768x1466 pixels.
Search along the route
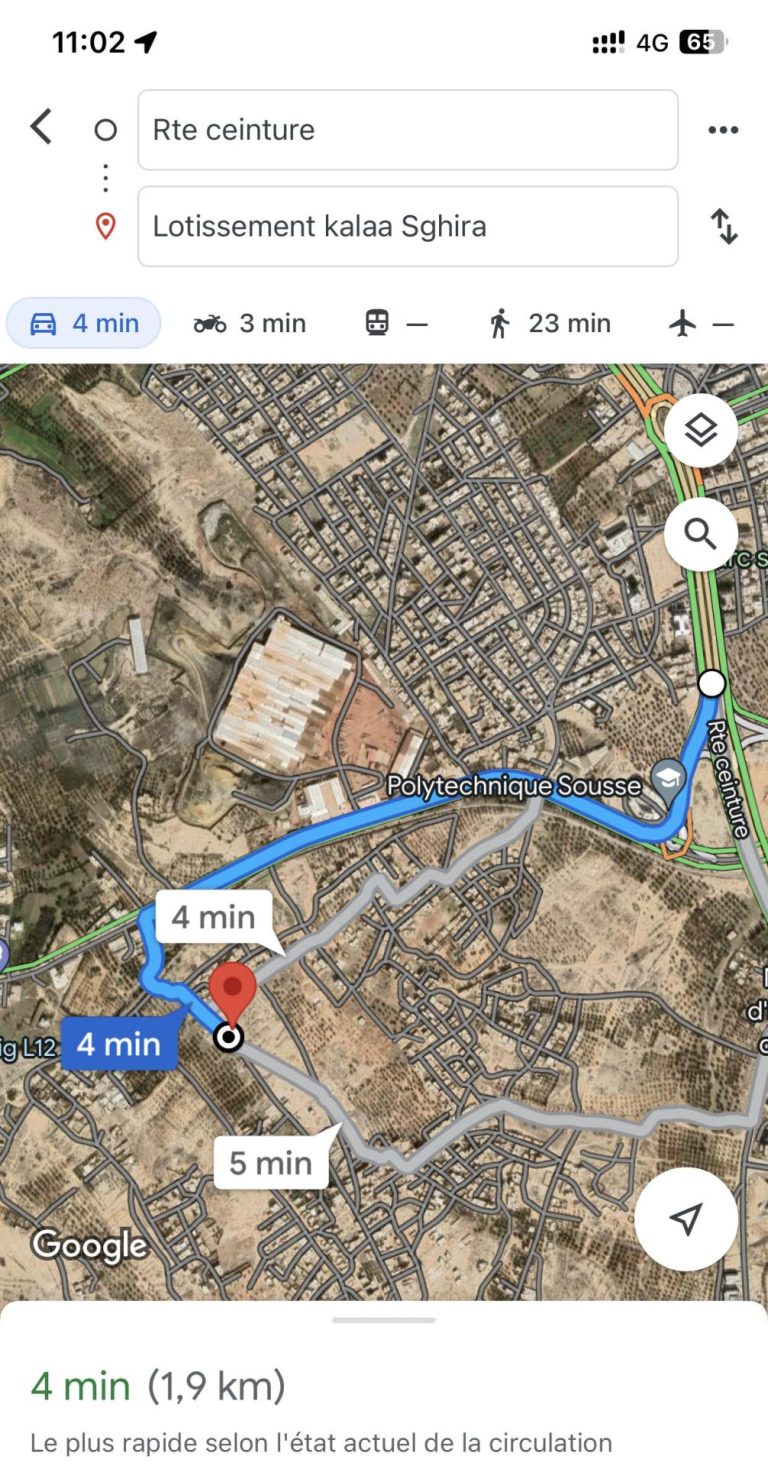point(700,535)
